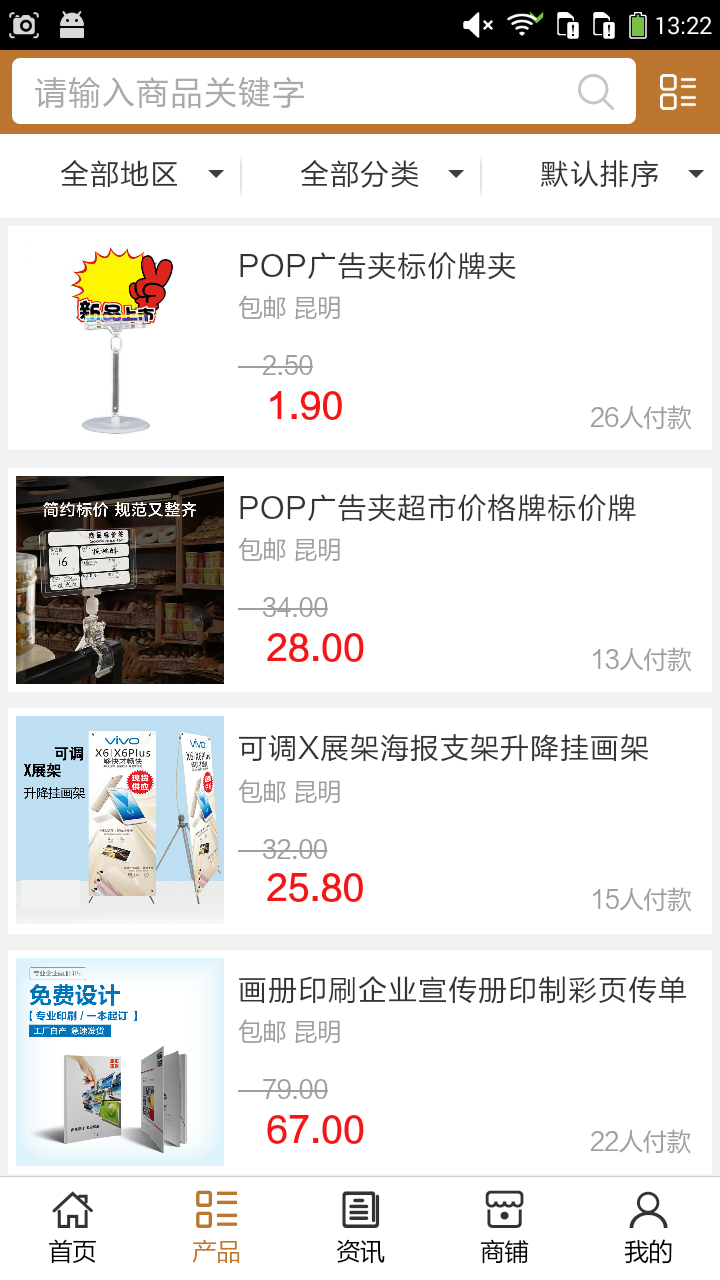
Task: Switch to the 我的 profile tab
Action: [648, 1228]
